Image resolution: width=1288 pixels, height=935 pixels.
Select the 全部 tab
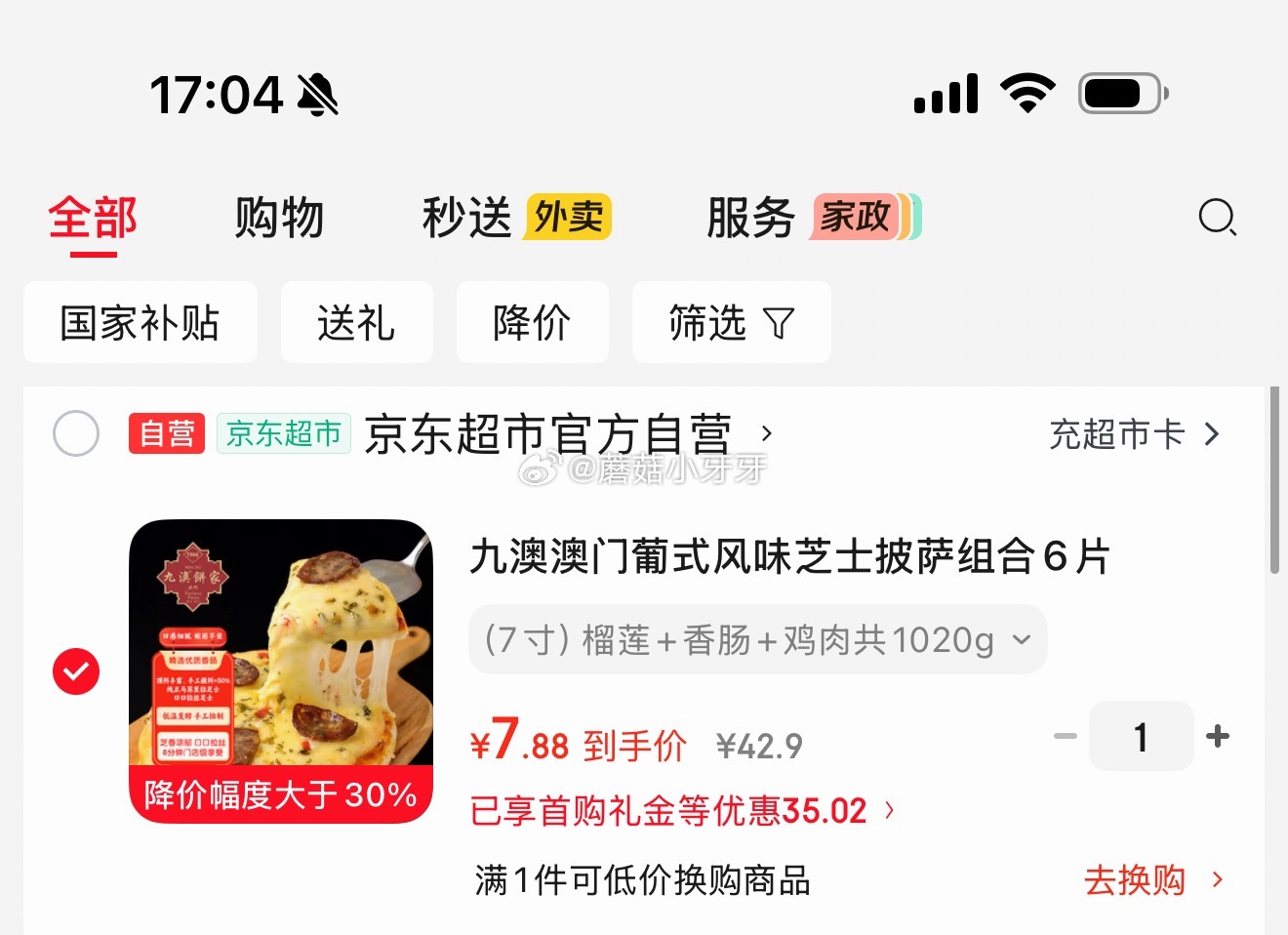point(93,218)
